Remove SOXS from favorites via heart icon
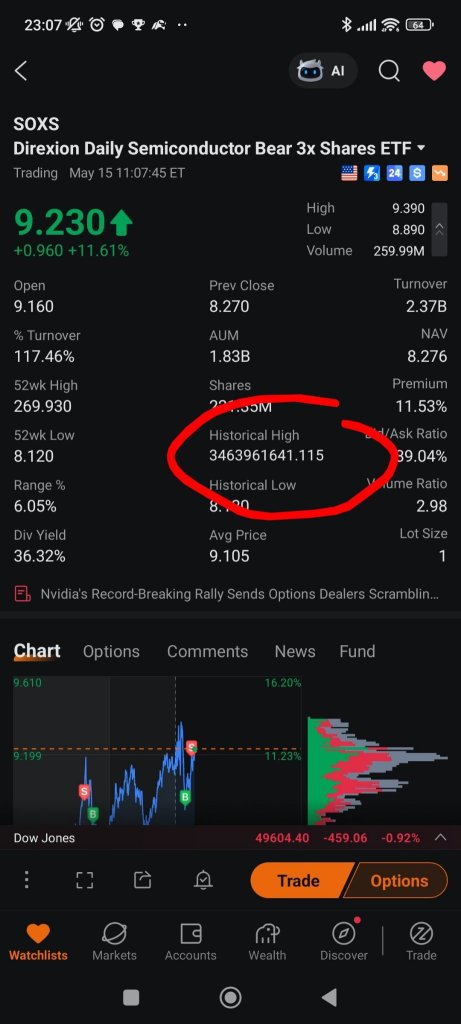Screen dimensions: 461x1024 434,71
